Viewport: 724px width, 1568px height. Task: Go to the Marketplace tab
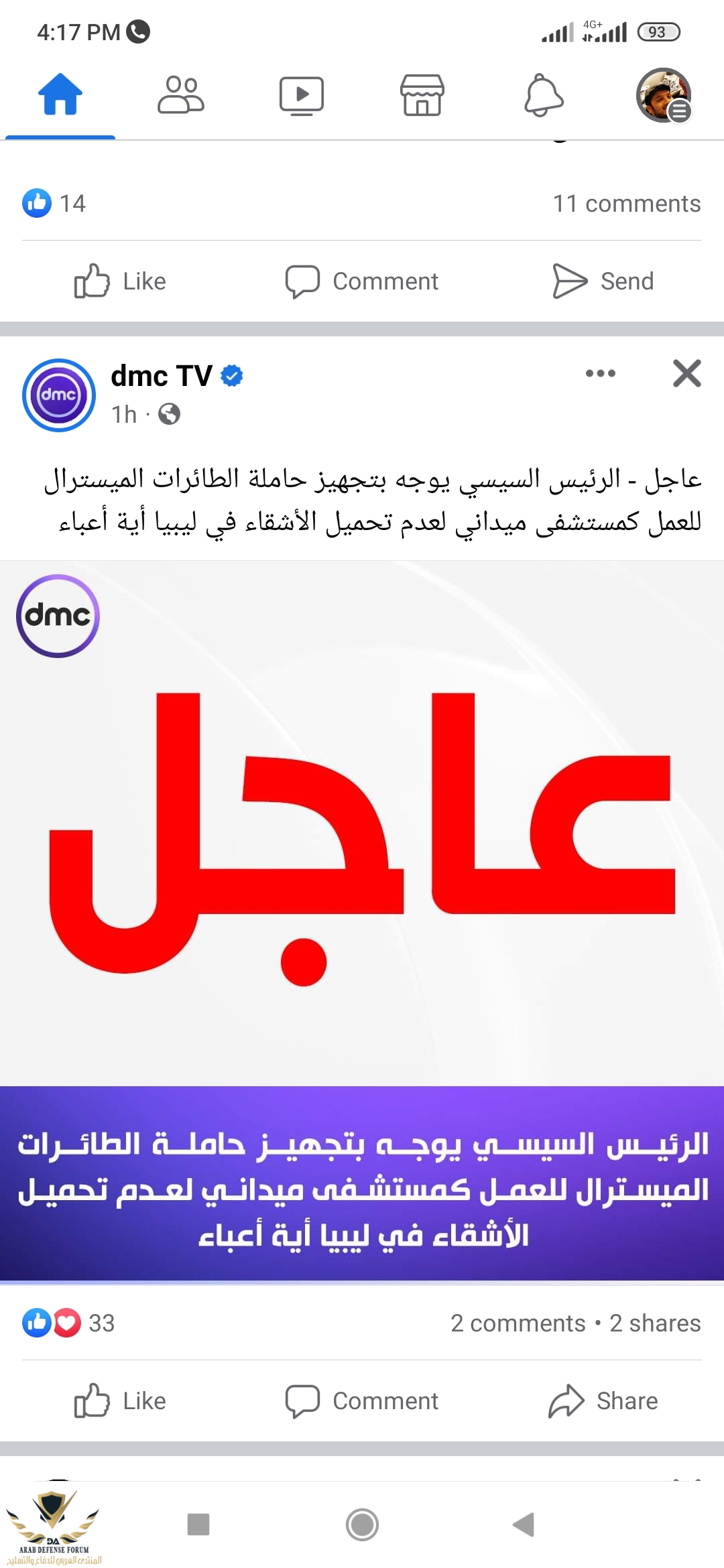pos(422,95)
